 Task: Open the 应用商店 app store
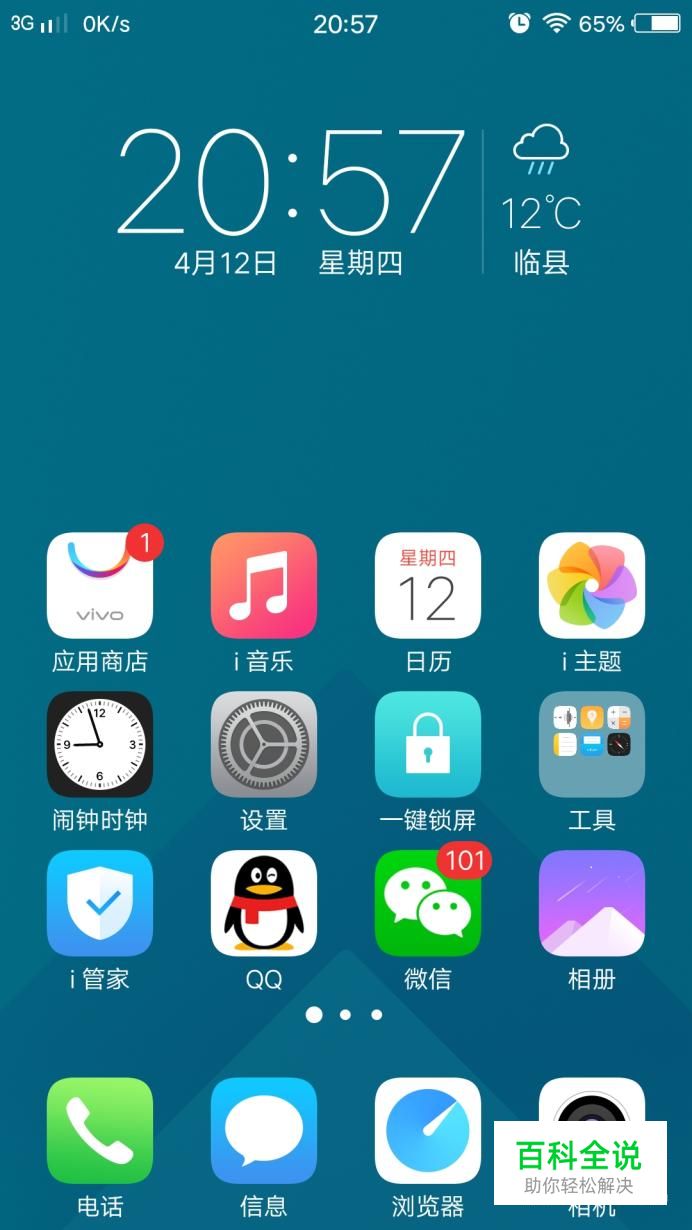[100, 586]
